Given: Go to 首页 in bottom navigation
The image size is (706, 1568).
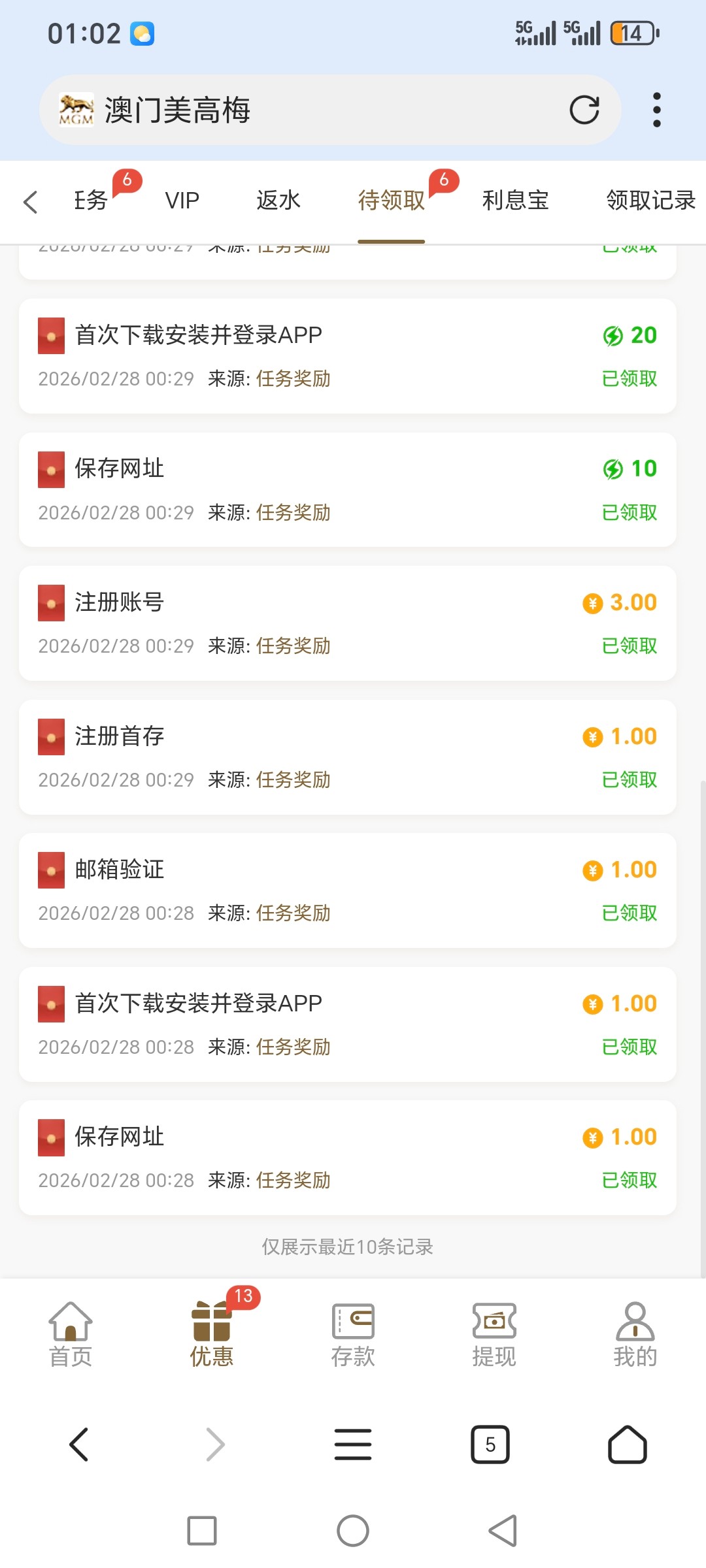Looking at the screenshot, I should 71,1334.
